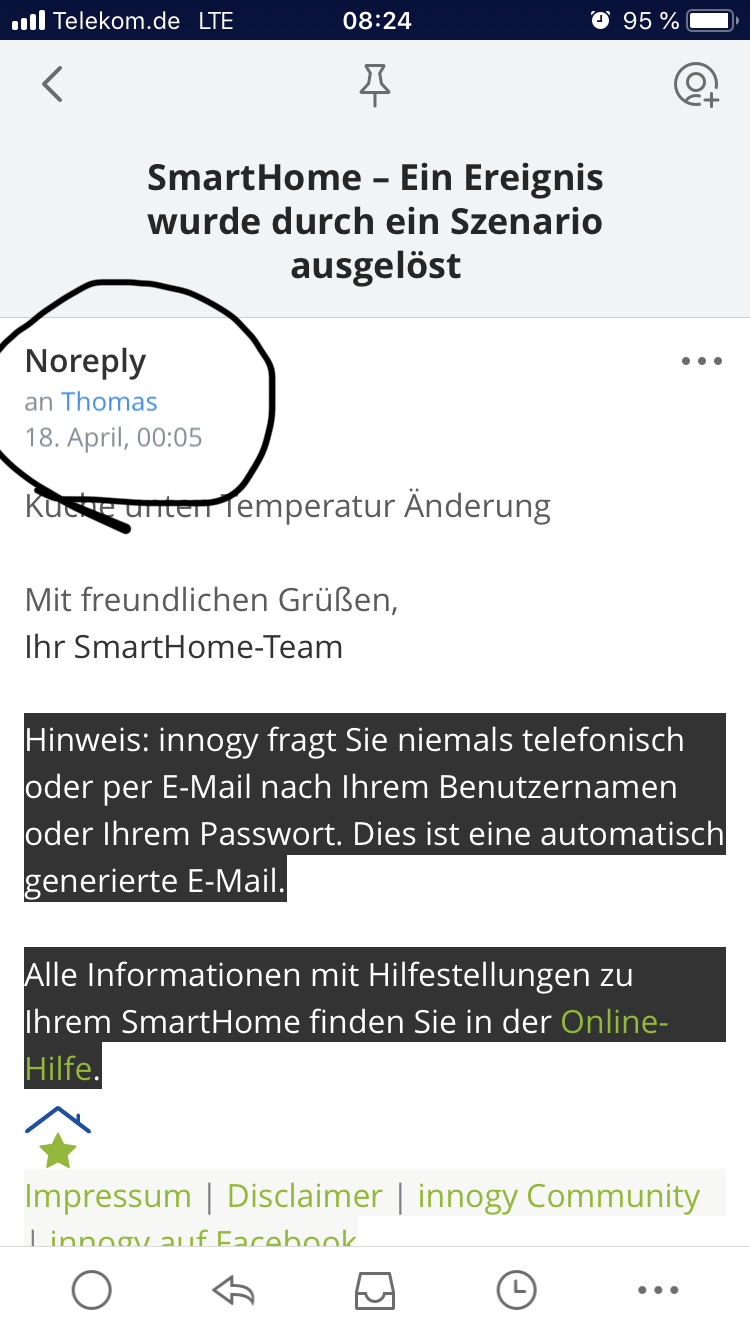This screenshot has height=1334, width=750.
Task: Add sender as contact
Action: pyautogui.click(x=696, y=85)
